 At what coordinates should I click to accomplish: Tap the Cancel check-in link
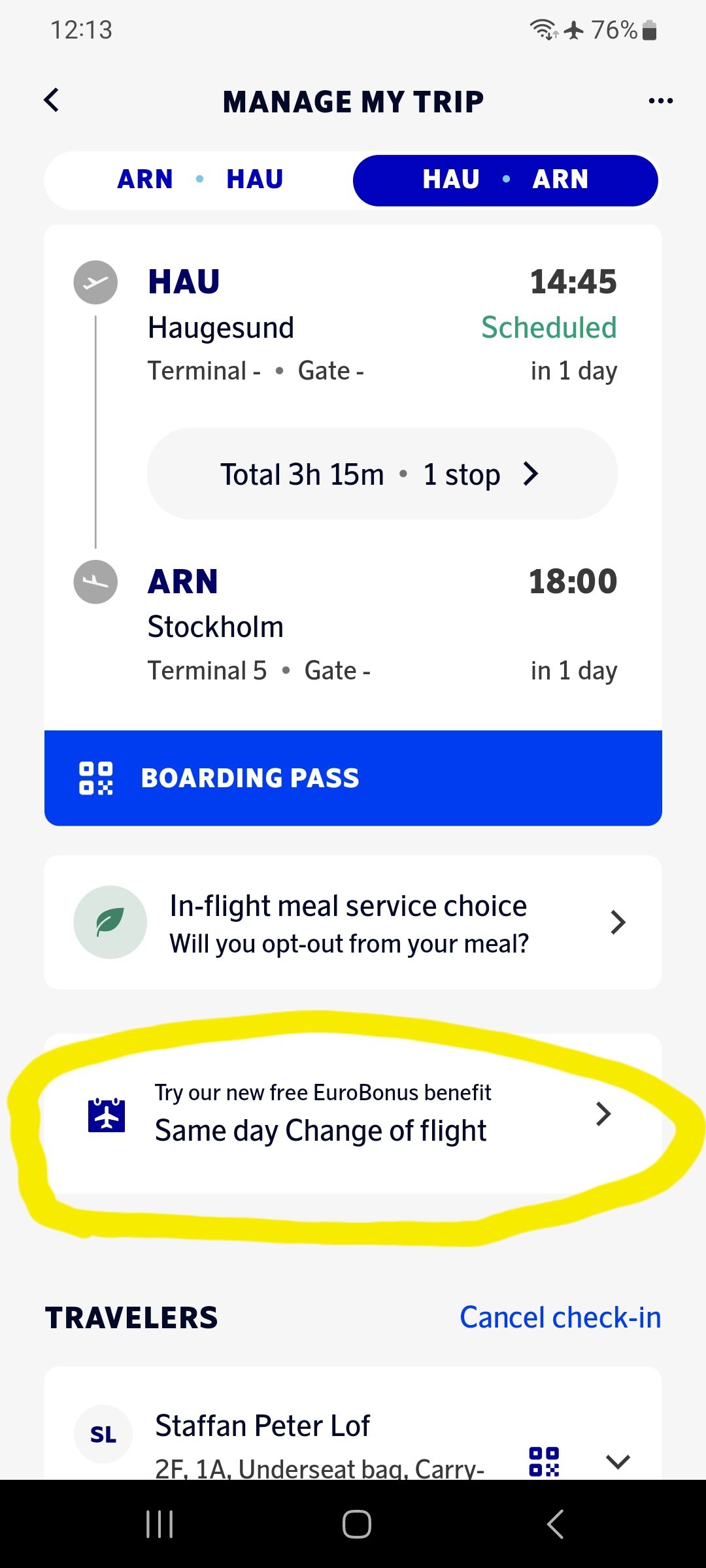click(x=560, y=1317)
